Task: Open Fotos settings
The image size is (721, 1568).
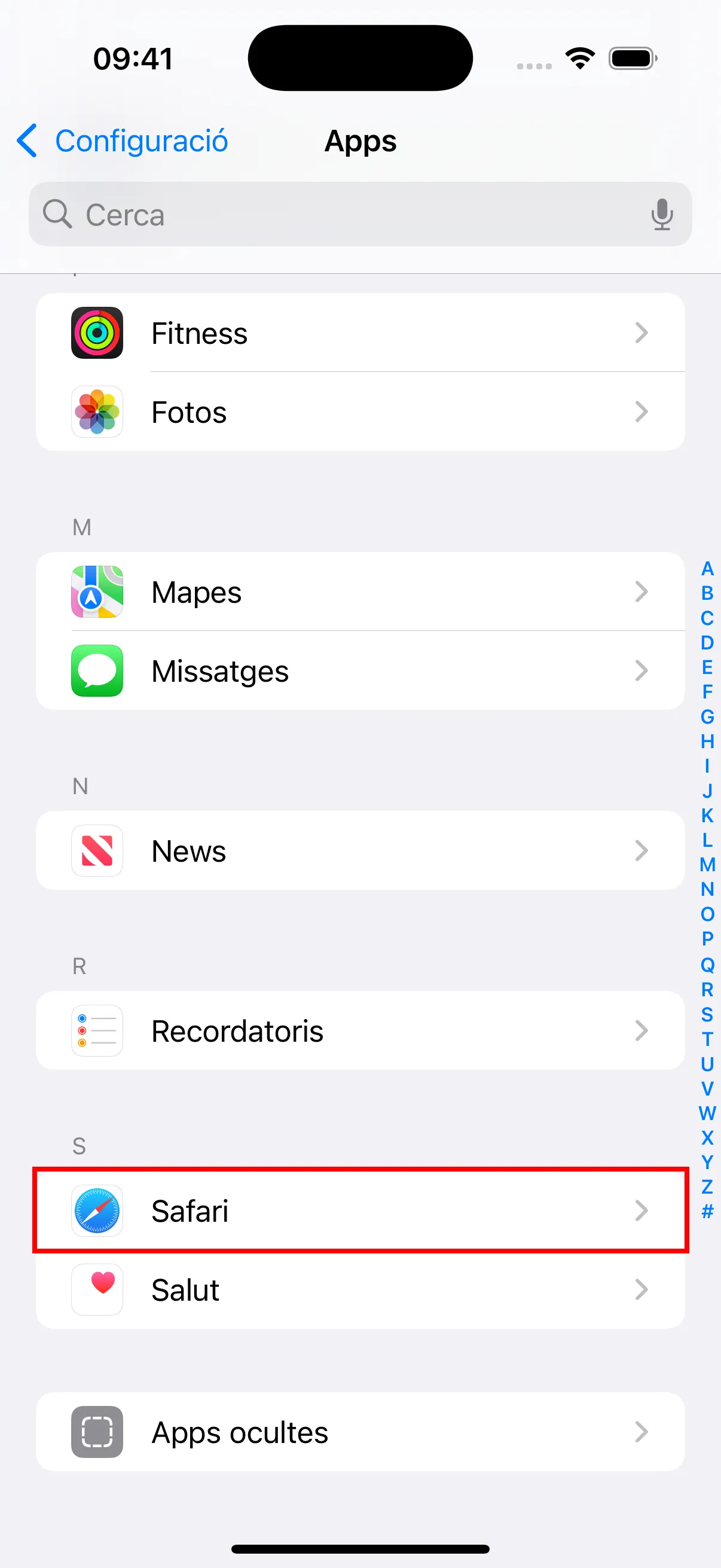Action: (360, 412)
